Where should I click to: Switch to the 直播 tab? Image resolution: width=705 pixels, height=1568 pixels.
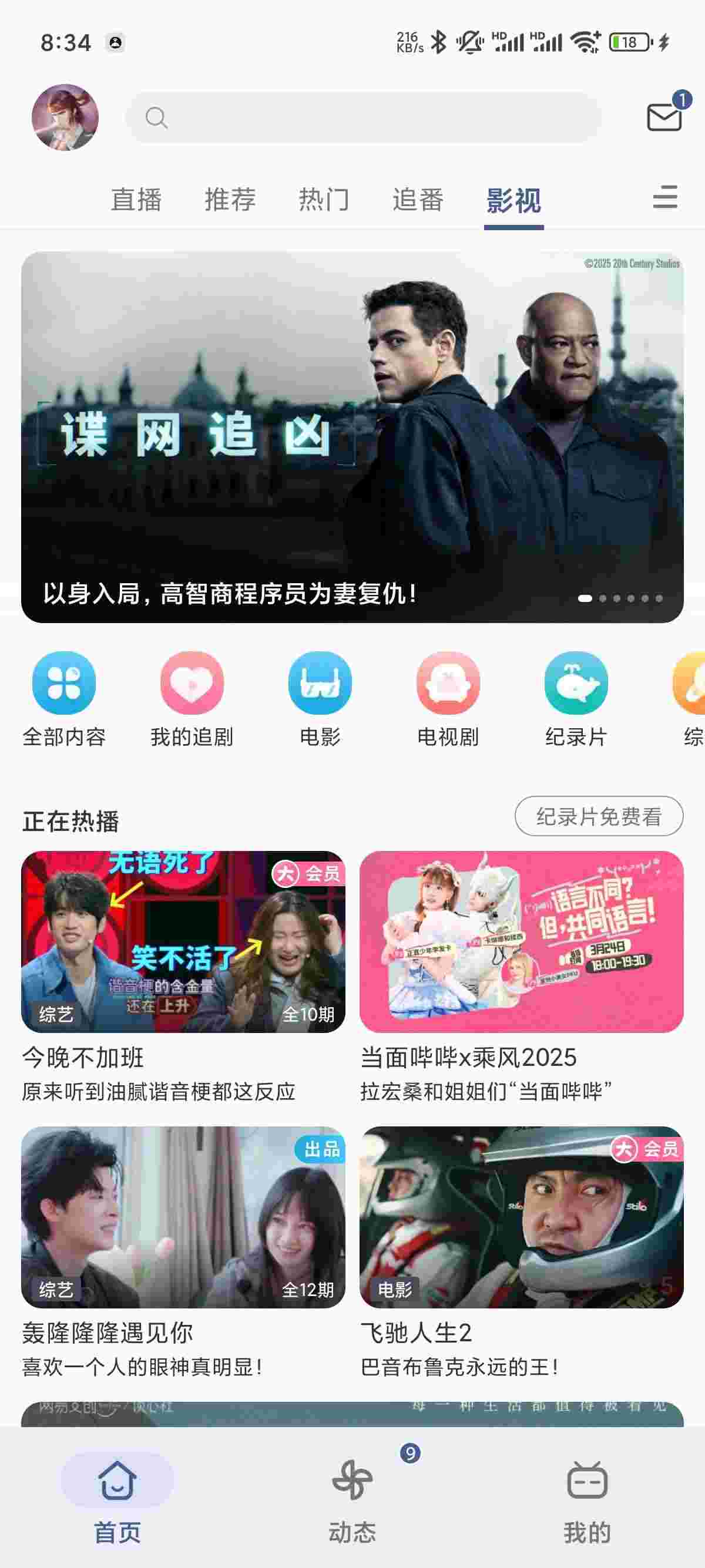[136, 200]
